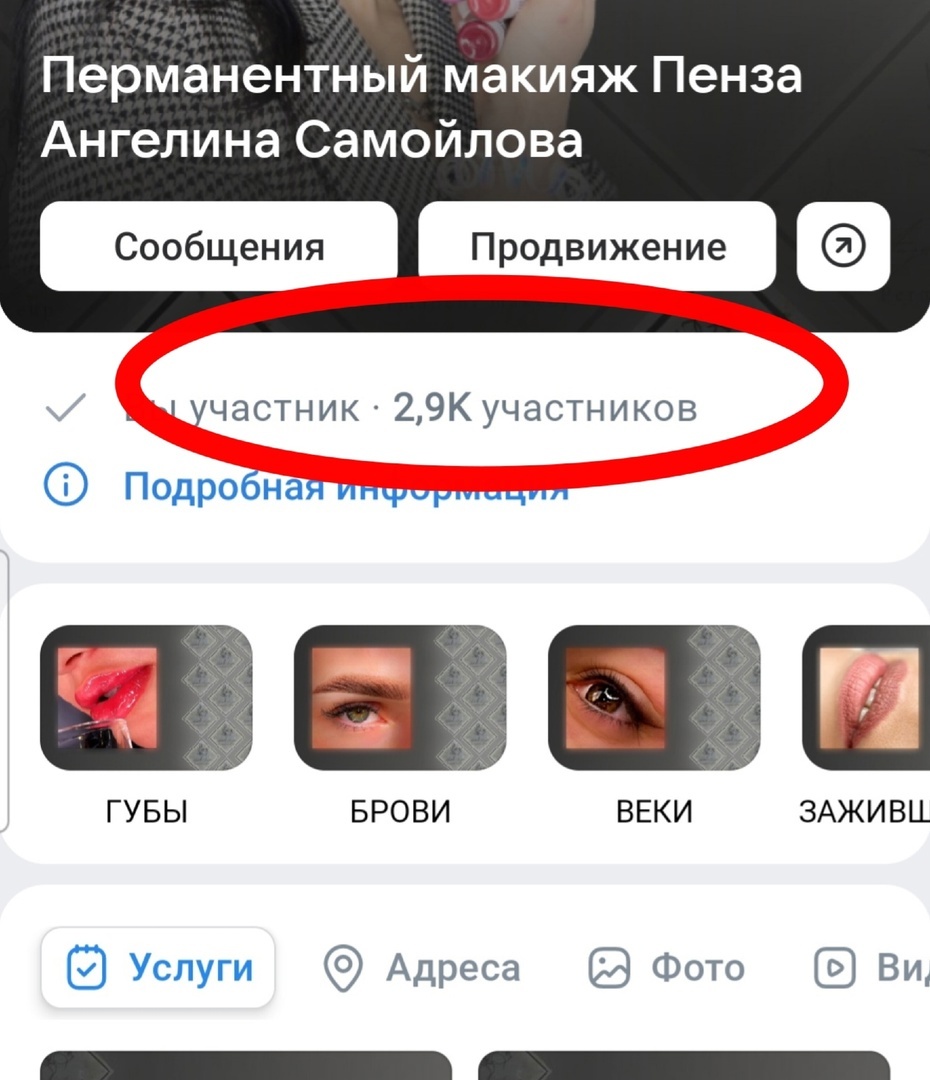This screenshot has height=1080, width=930.
Task: Switch to the Фото tab
Action: click(665, 966)
